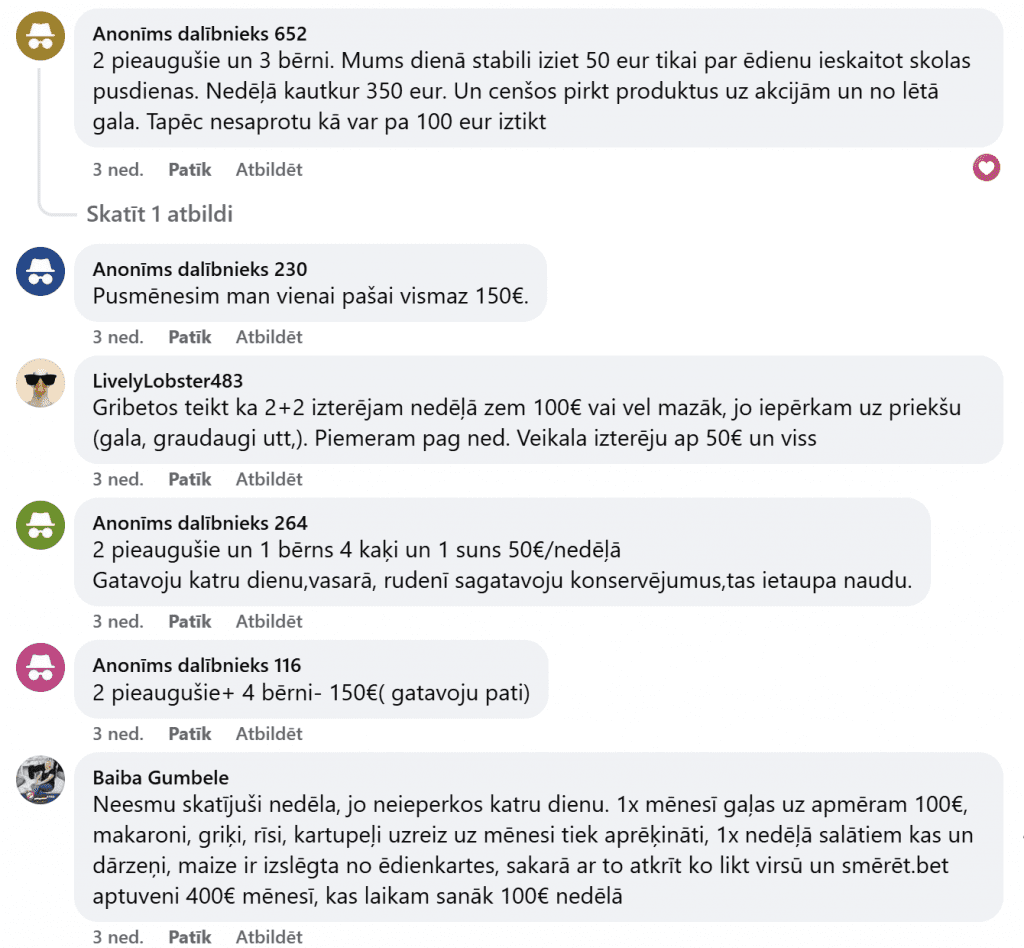Open Baiba Gumbele's profile picture
This screenshot has height=948, width=1024.
[x=42, y=780]
